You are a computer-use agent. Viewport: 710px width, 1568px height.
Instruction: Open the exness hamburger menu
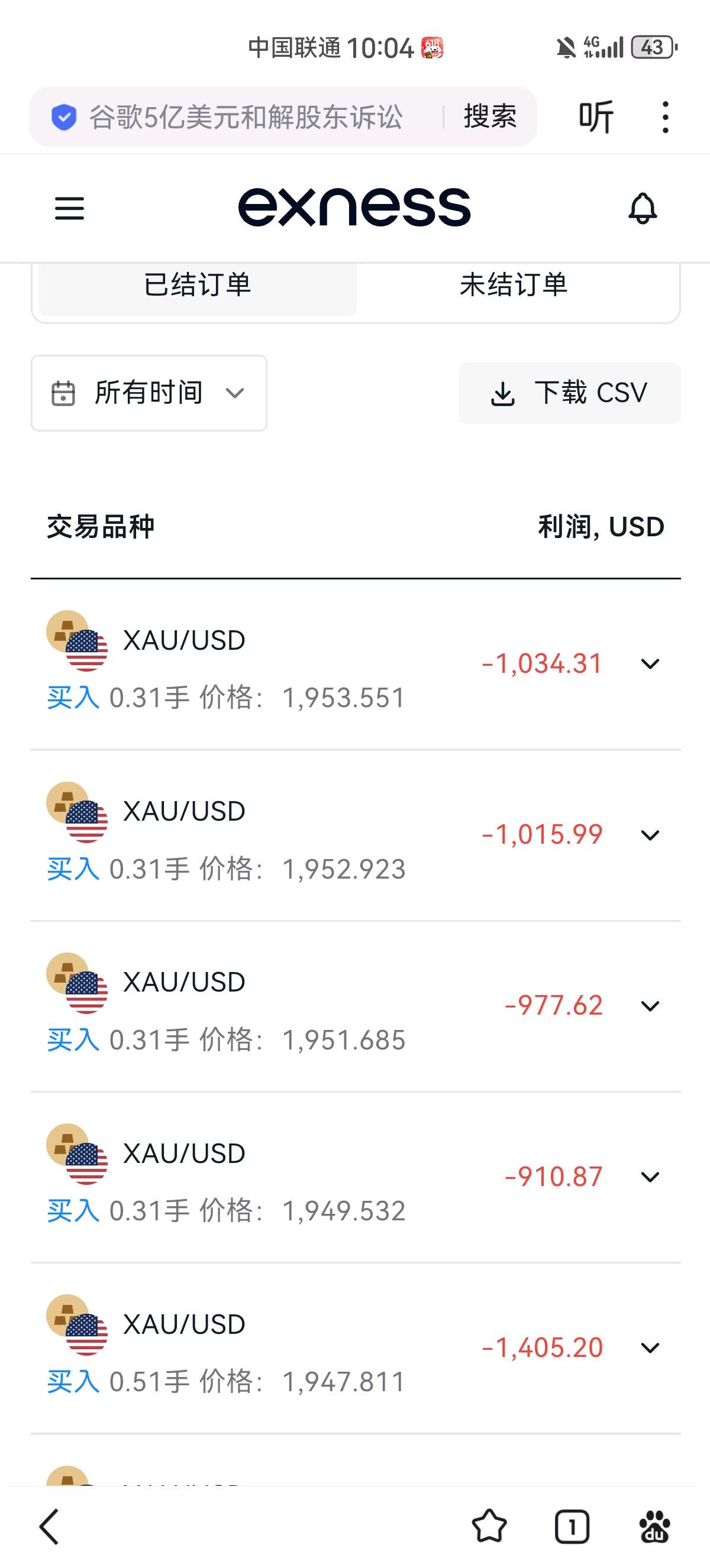click(x=69, y=208)
